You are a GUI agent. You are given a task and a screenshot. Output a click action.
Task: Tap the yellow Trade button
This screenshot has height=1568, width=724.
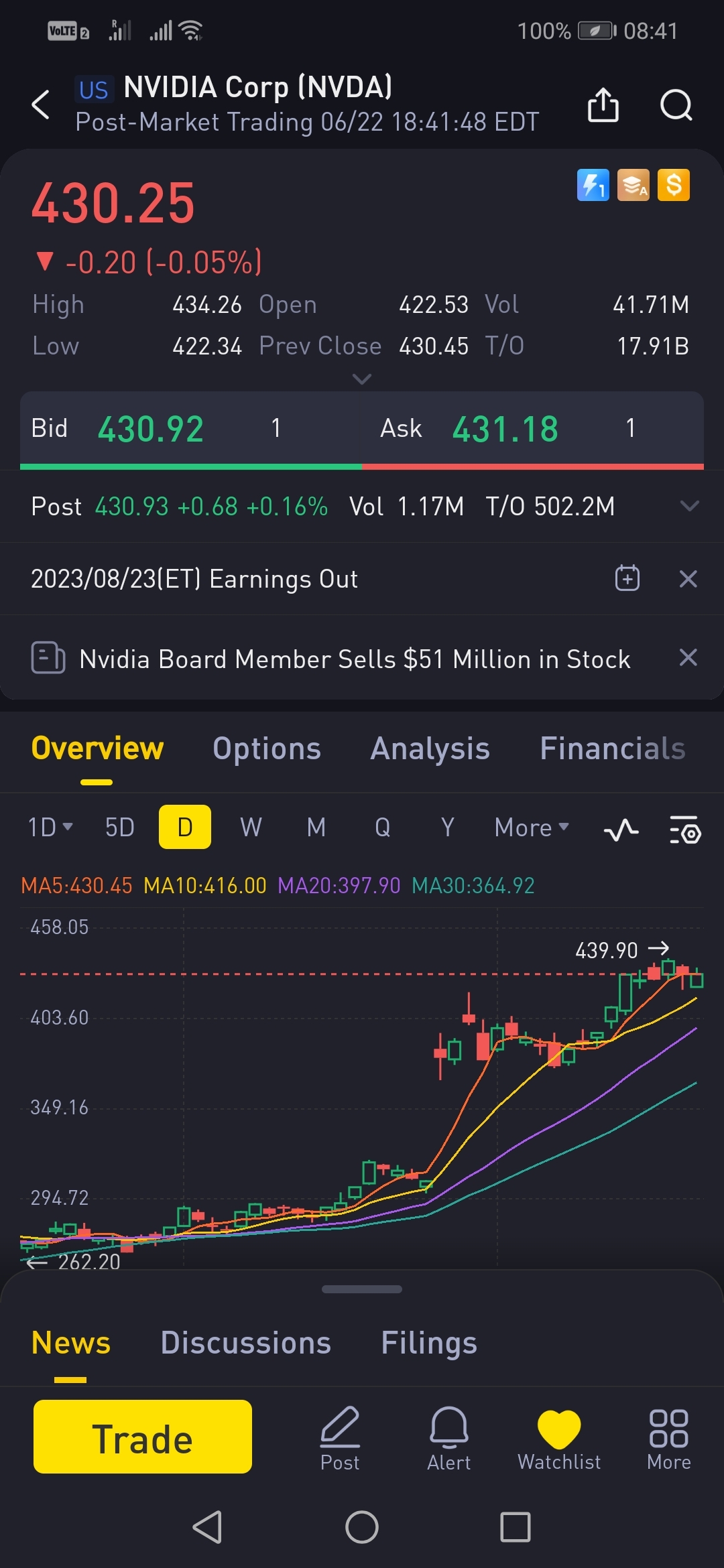click(143, 1437)
